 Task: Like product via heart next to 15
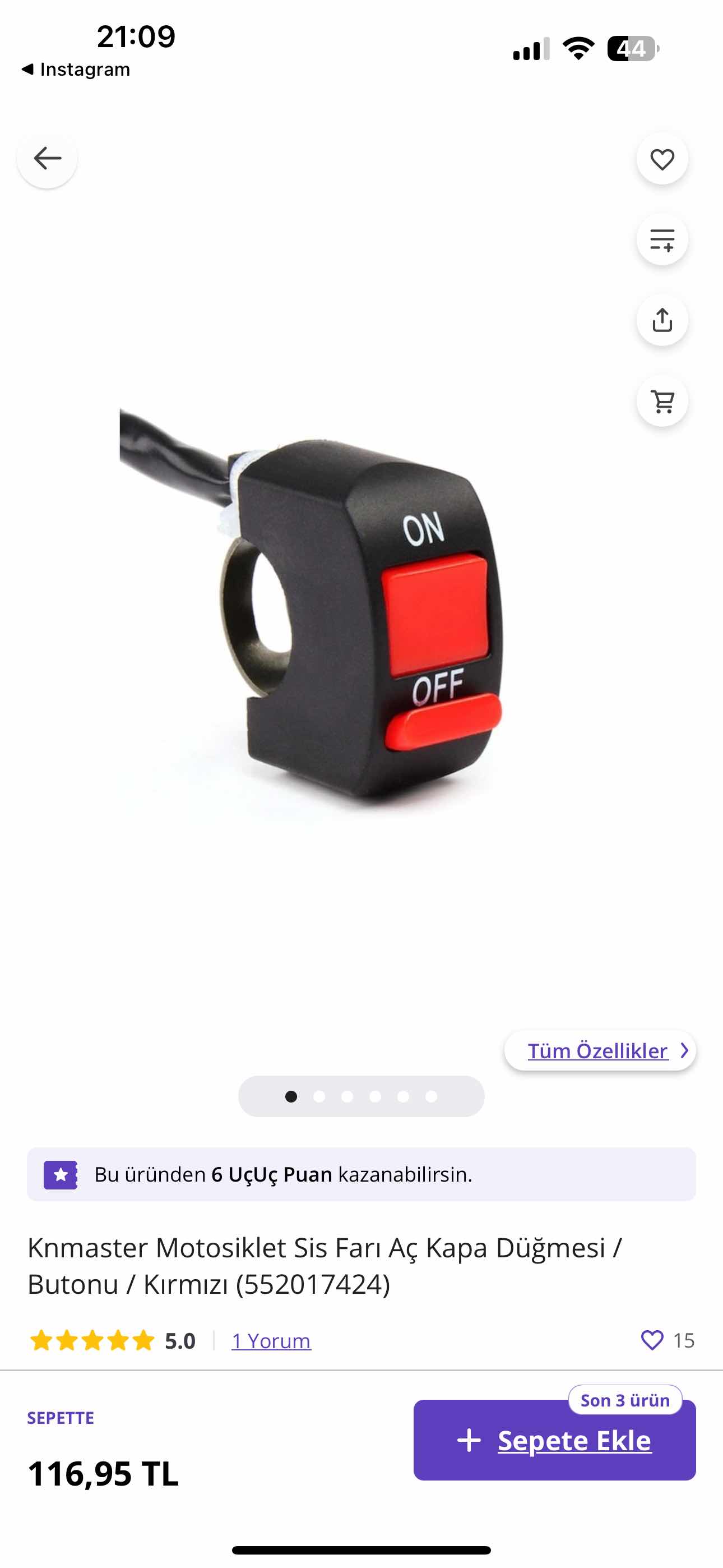click(x=652, y=1340)
